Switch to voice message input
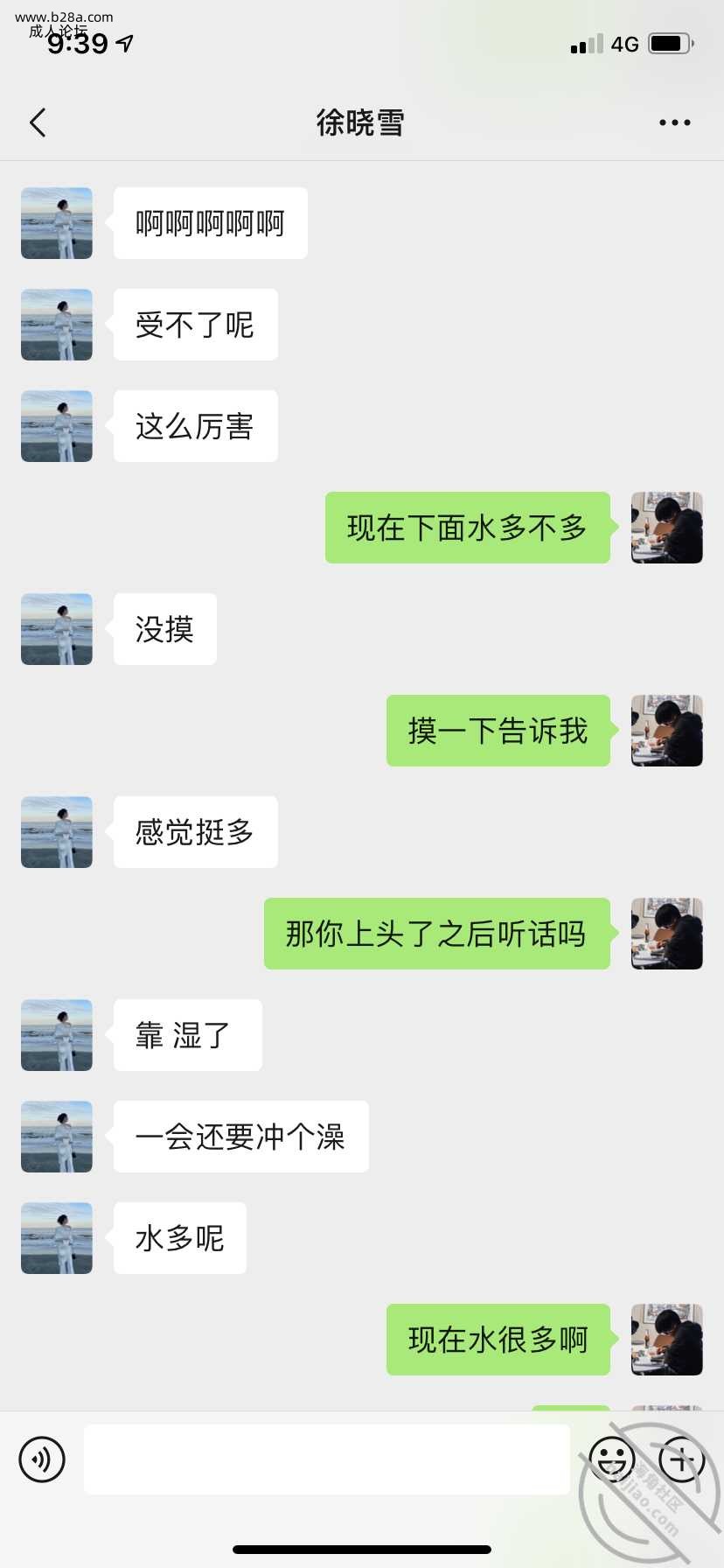The height and width of the screenshot is (1568, 724). click(42, 1459)
